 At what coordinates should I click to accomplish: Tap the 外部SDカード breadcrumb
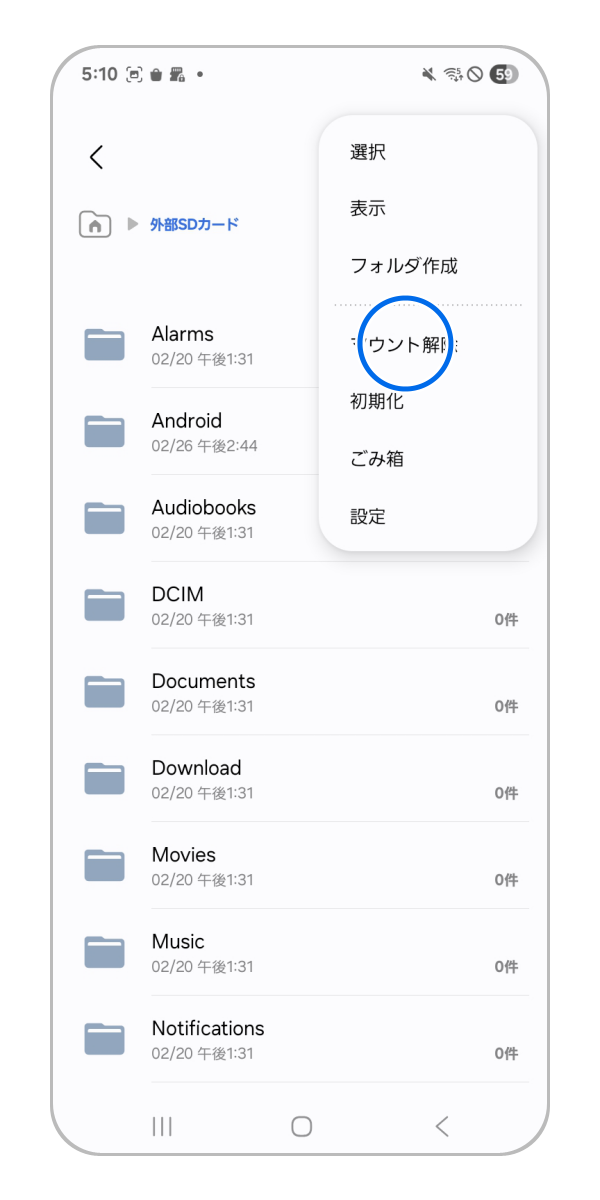pos(194,224)
